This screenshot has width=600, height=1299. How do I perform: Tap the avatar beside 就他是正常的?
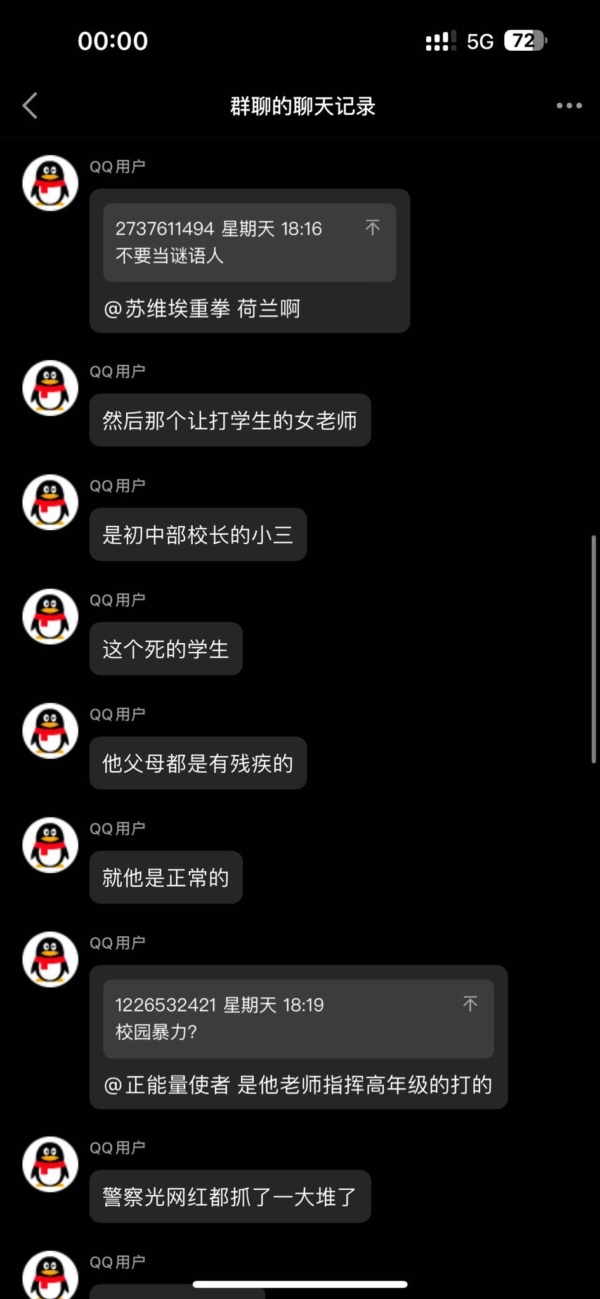[50, 845]
